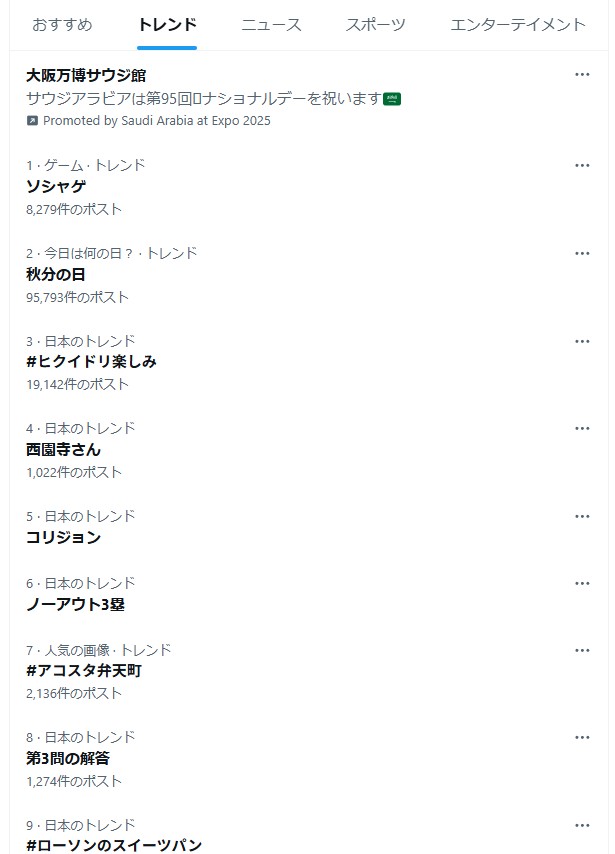View posts about 第3問の解答
The image size is (615, 854).
click(68, 759)
